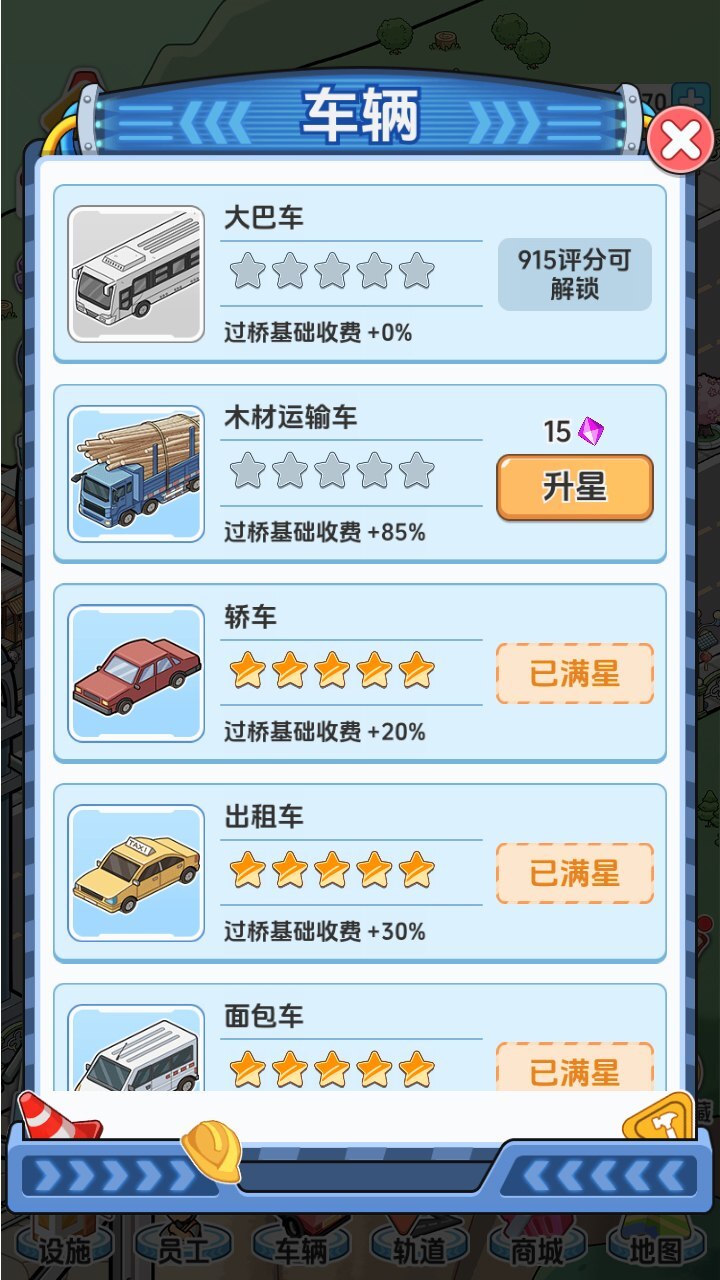Switch to the 设施 tab
Viewport: 720px width, 1280px height.
pos(65,1249)
